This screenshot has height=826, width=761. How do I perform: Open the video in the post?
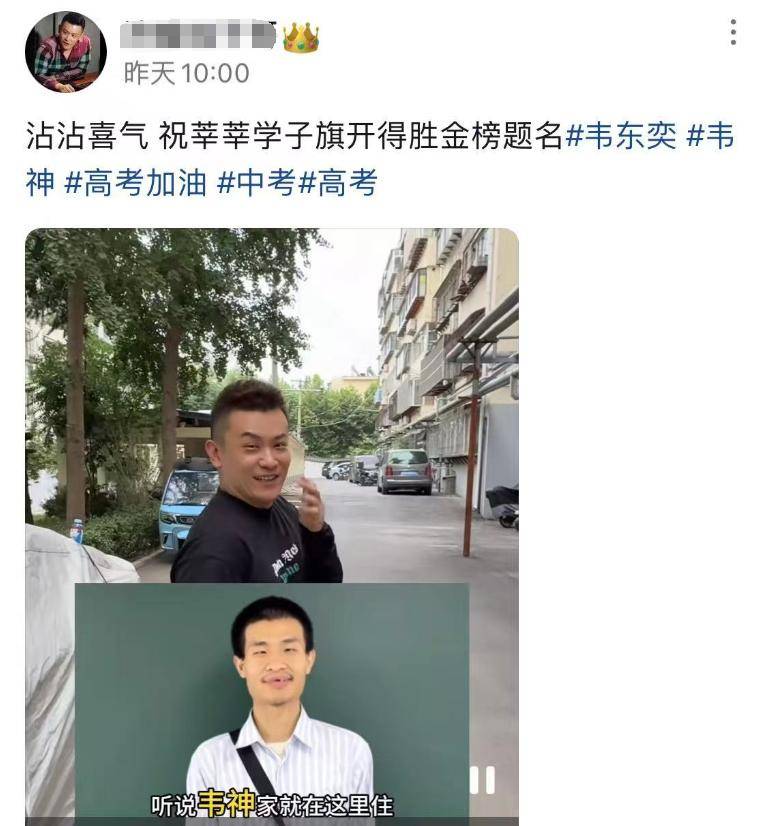pos(271,420)
